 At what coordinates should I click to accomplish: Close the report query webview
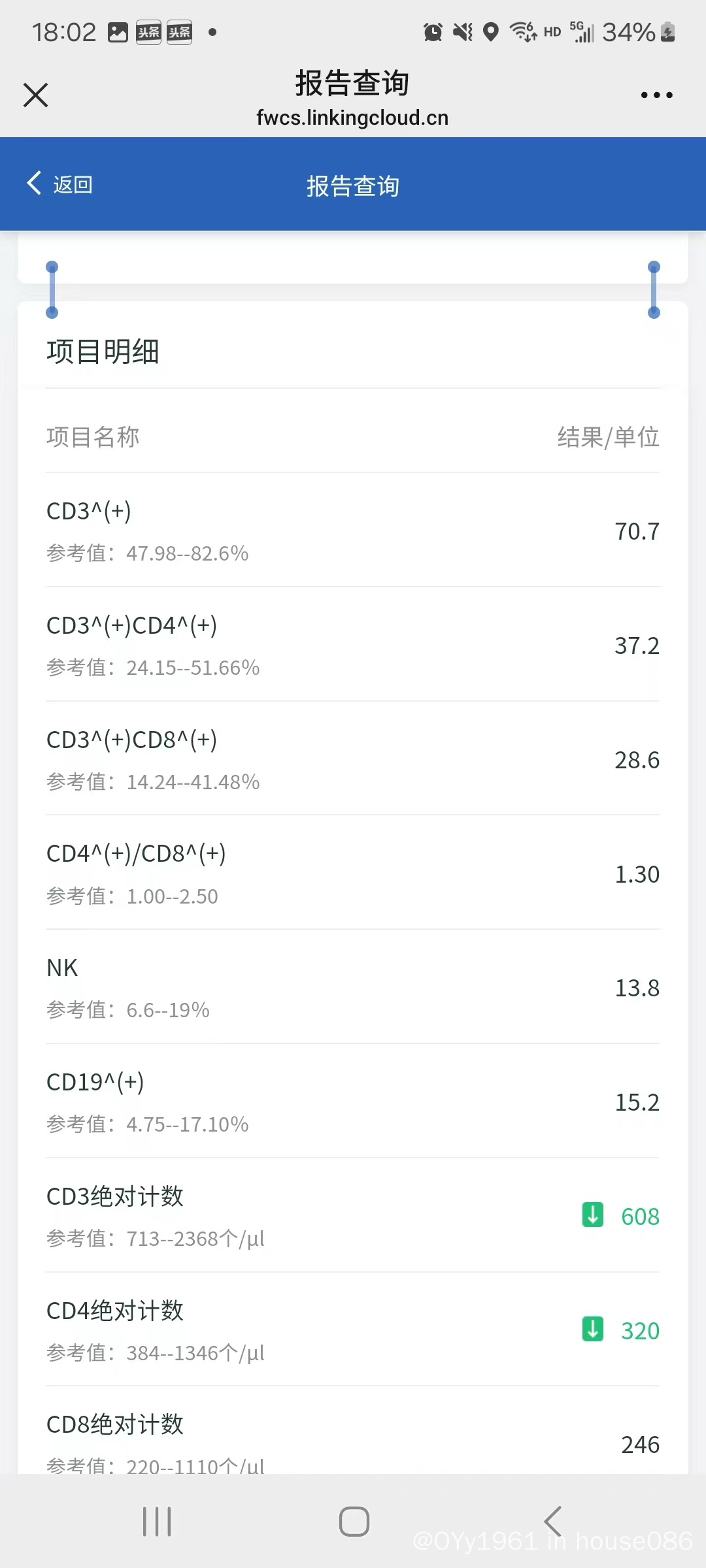pos(36,95)
